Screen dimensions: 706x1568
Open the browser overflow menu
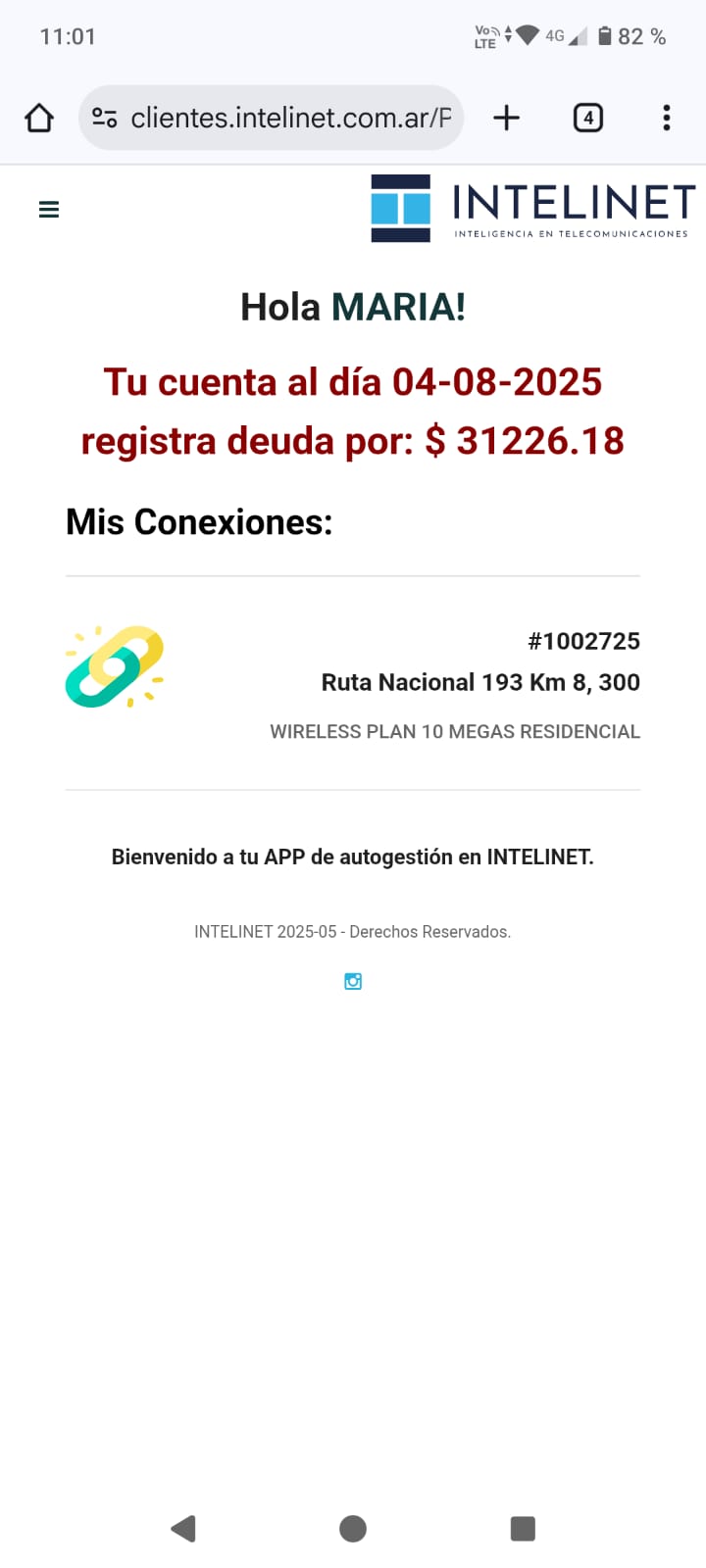666,119
